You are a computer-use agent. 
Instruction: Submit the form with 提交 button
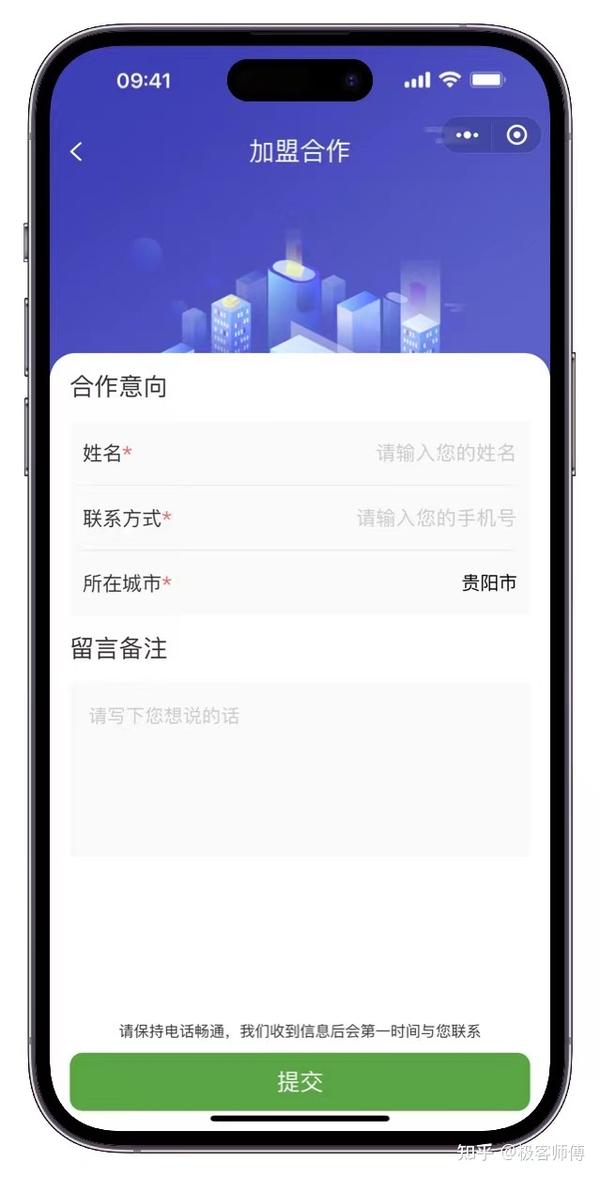[299, 1081]
